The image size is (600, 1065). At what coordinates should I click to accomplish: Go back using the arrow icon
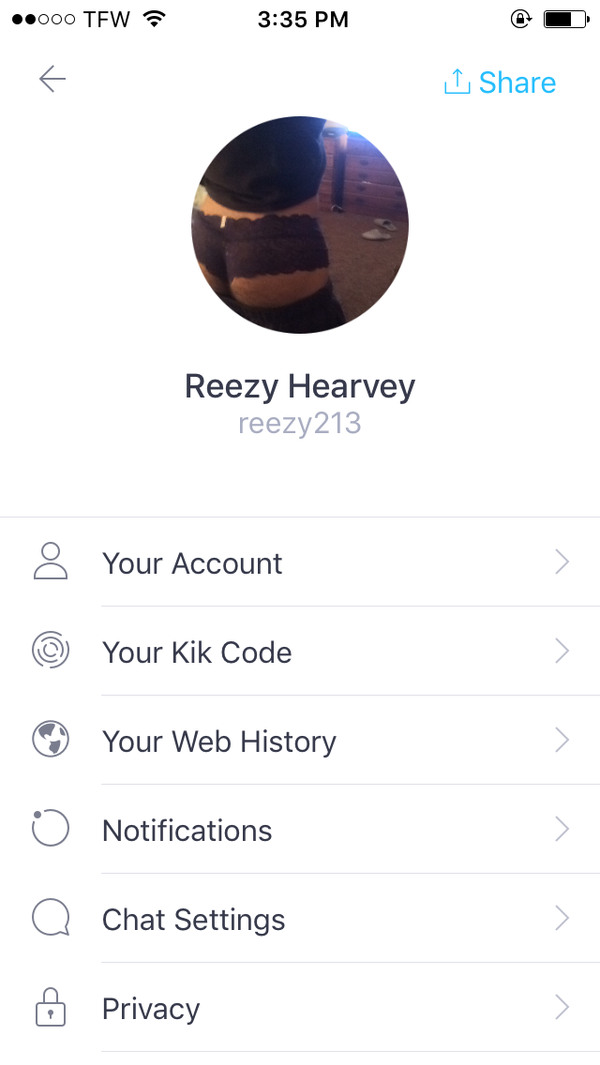[52, 79]
